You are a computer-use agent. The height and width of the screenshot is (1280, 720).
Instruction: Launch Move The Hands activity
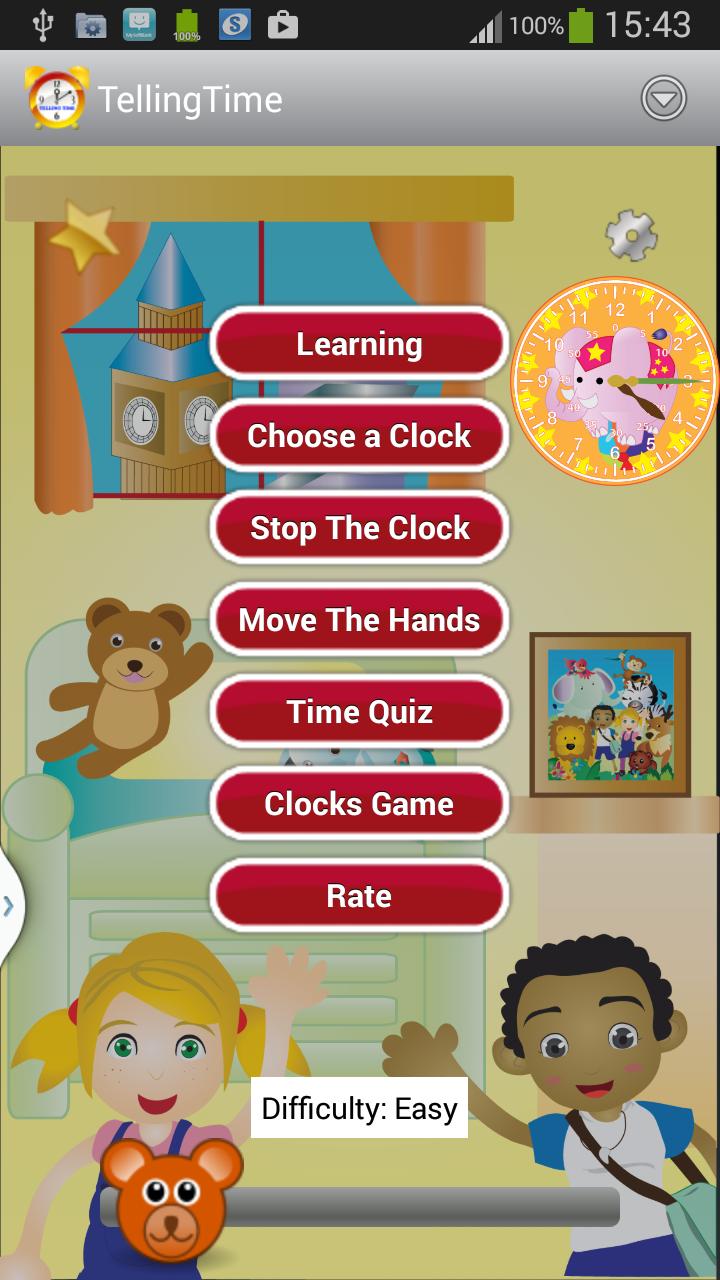coord(359,620)
